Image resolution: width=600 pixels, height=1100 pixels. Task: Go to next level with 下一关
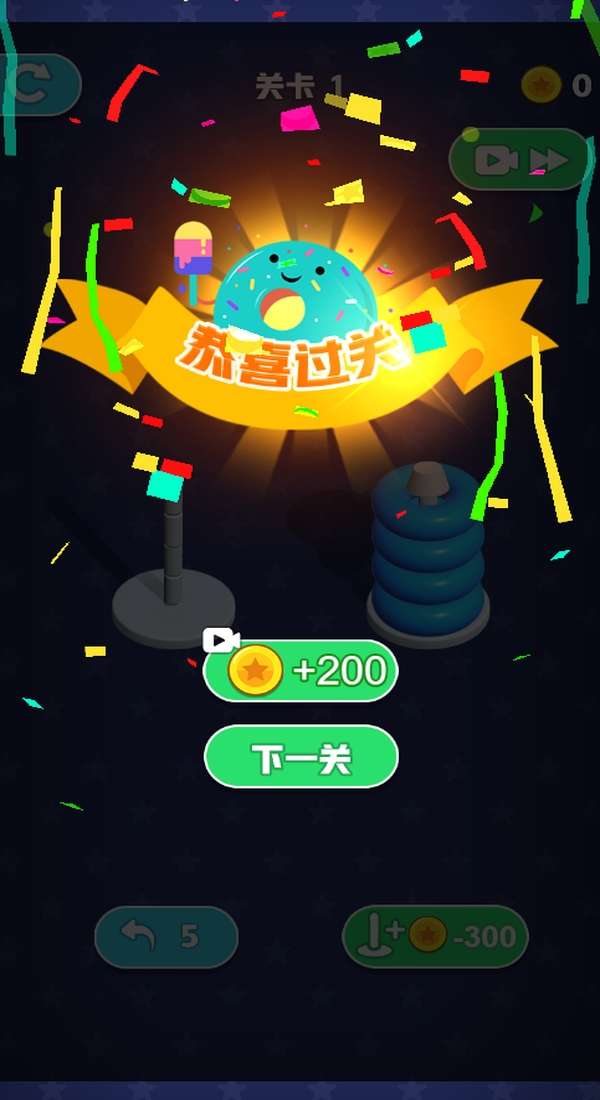(x=300, y=757)
